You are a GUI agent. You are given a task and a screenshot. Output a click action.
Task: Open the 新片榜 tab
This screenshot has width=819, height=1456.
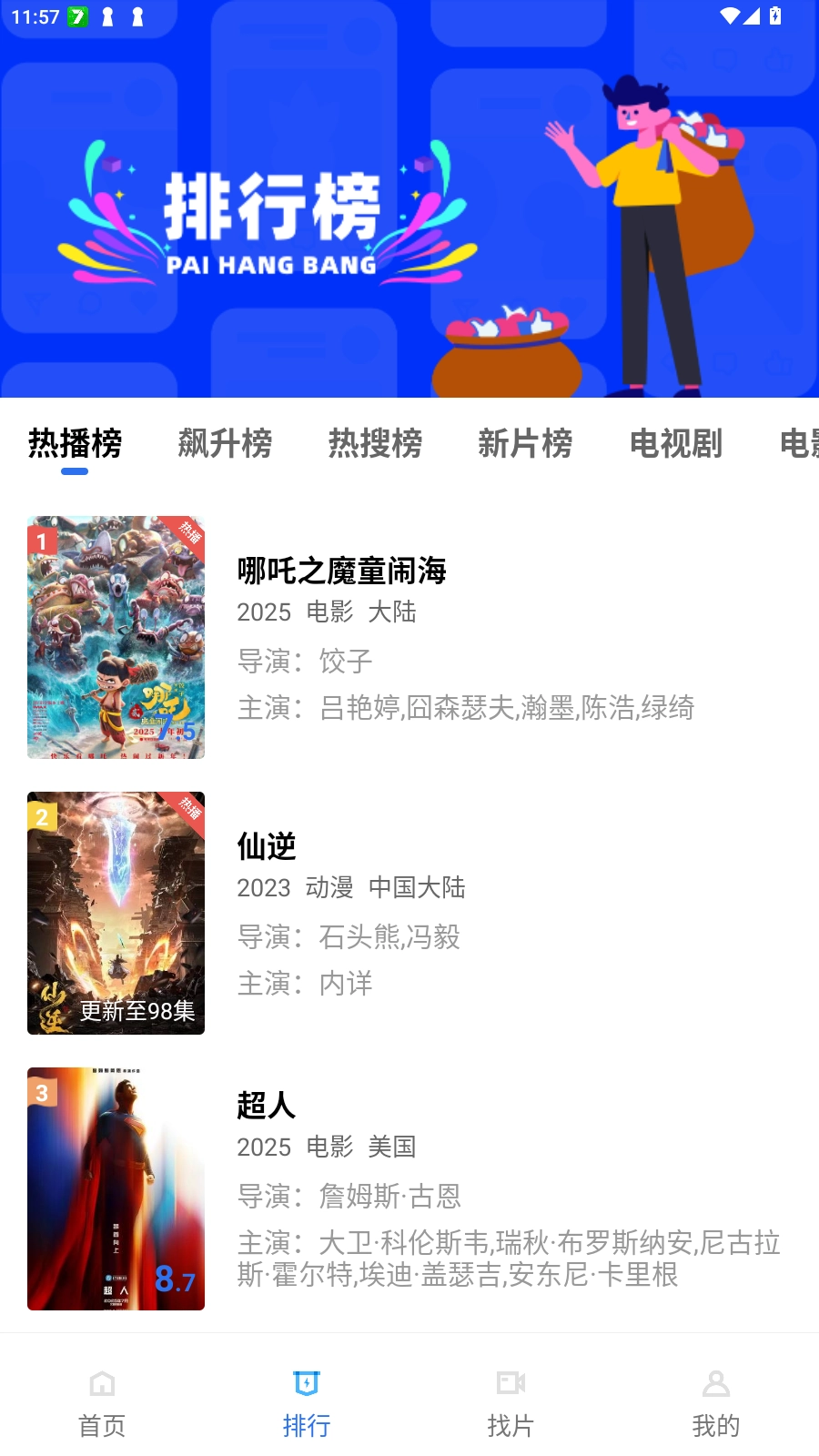coord(525,444)
